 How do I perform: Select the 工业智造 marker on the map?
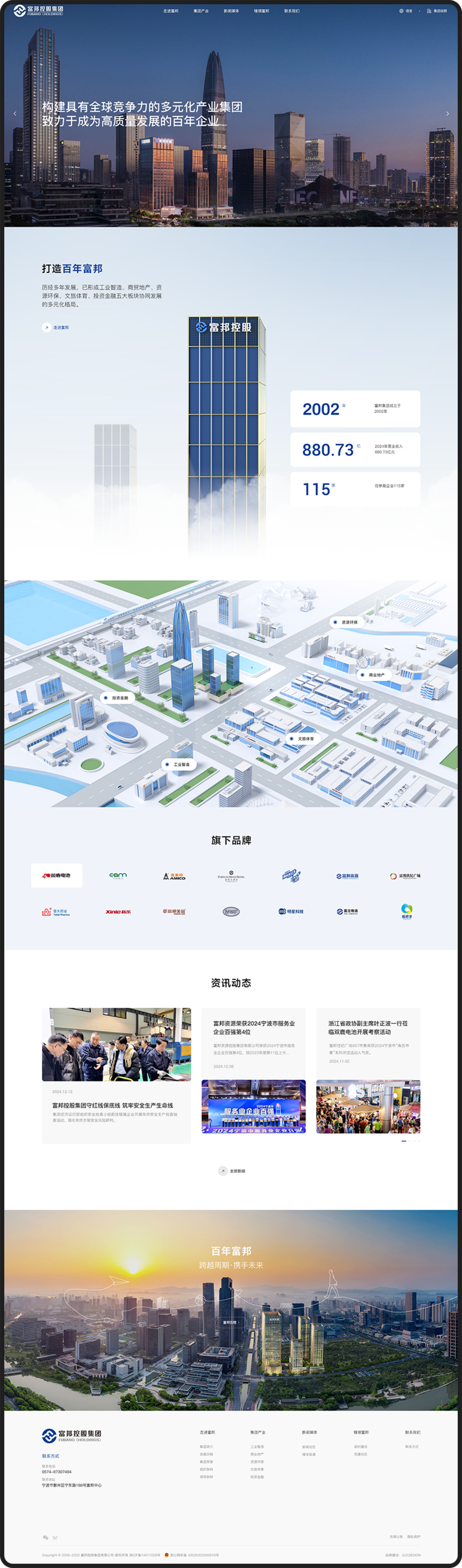[178, 764]
